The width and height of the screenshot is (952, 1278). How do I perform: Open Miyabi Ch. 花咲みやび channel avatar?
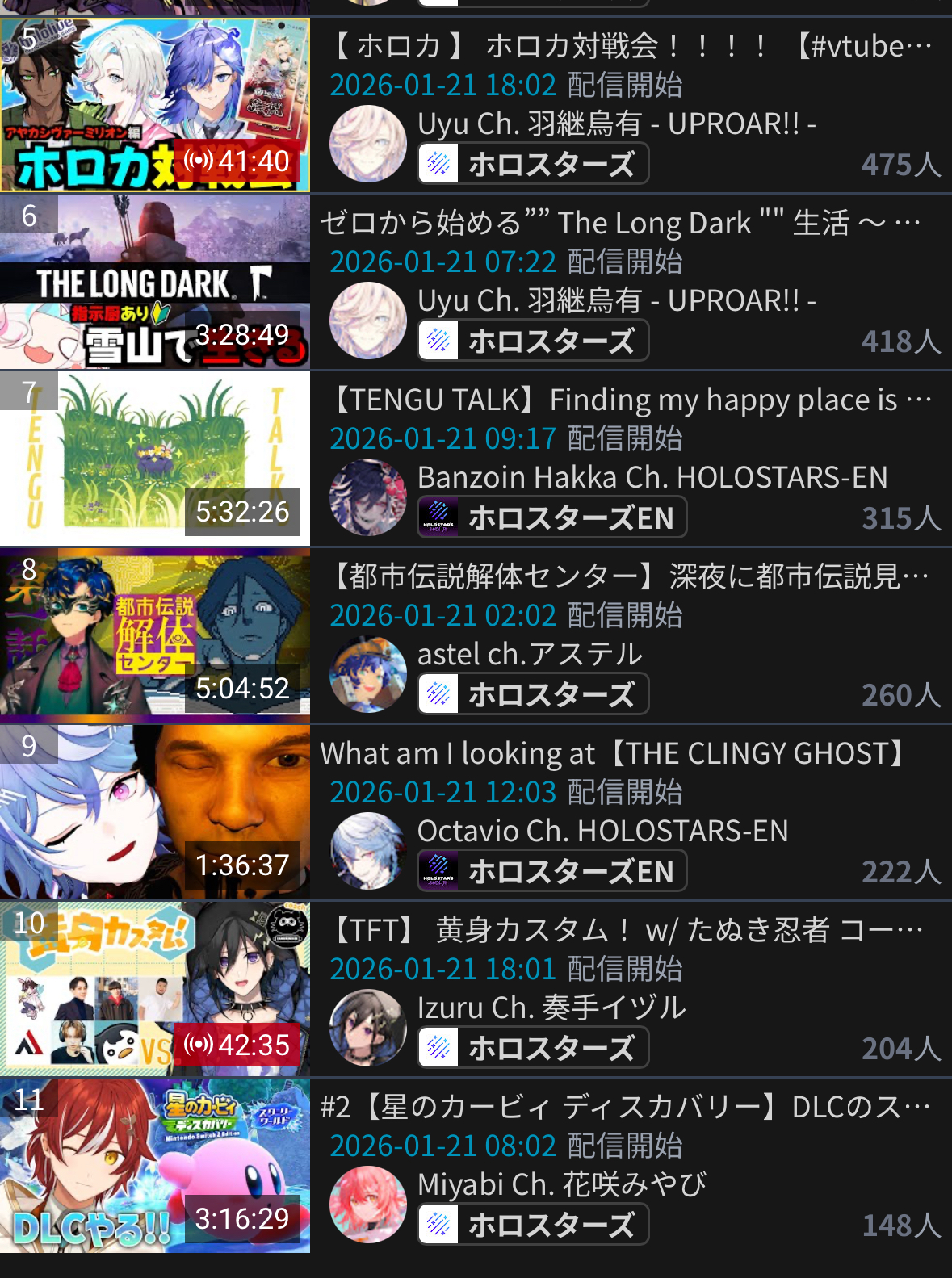(368, 1205)
